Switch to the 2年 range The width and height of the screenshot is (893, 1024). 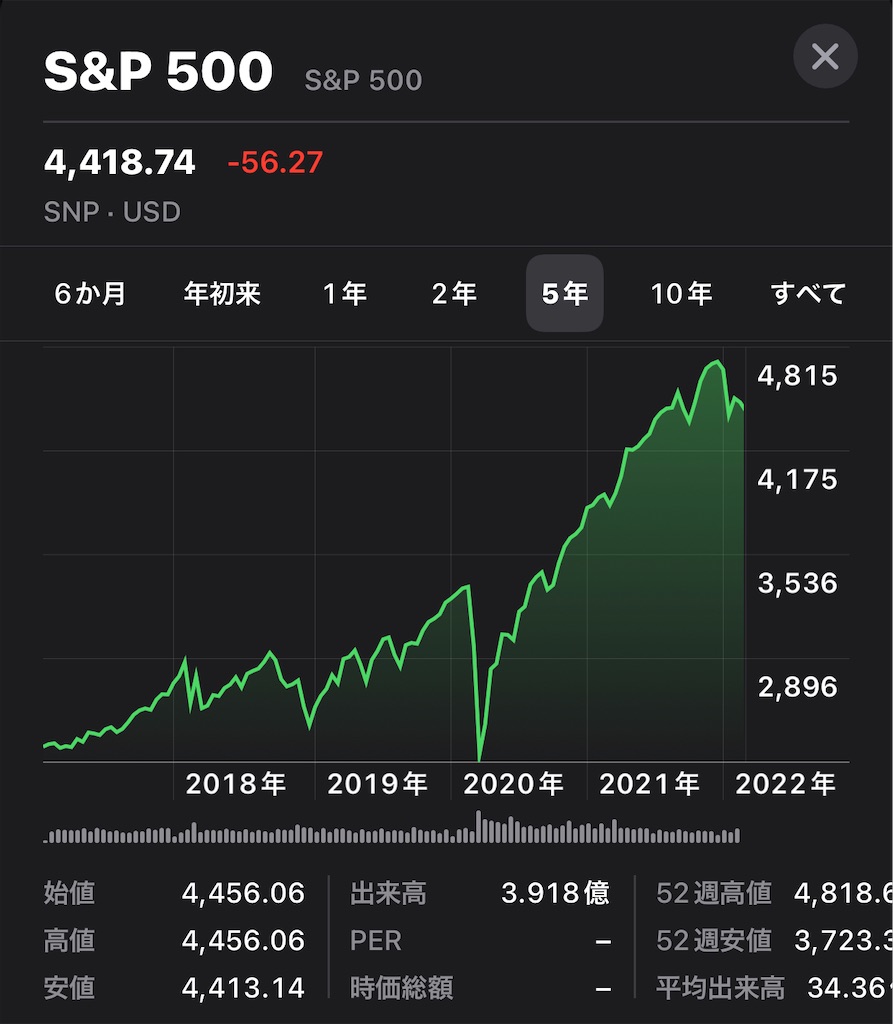(455, 293)
